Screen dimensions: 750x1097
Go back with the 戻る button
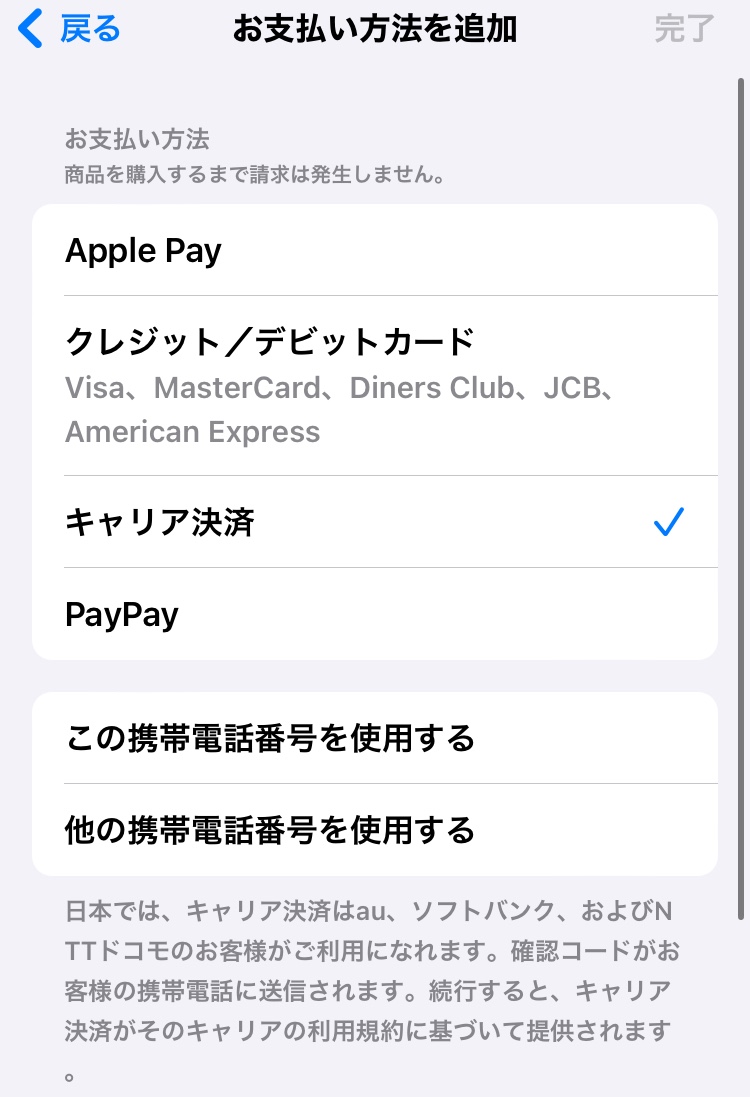click(70, 30)
